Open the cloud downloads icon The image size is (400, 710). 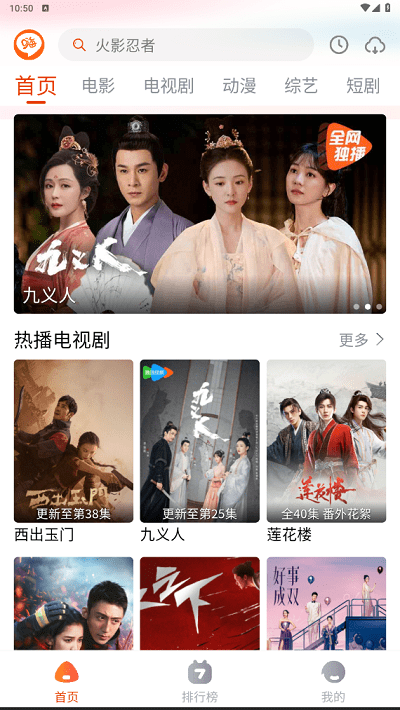point(375,45)
